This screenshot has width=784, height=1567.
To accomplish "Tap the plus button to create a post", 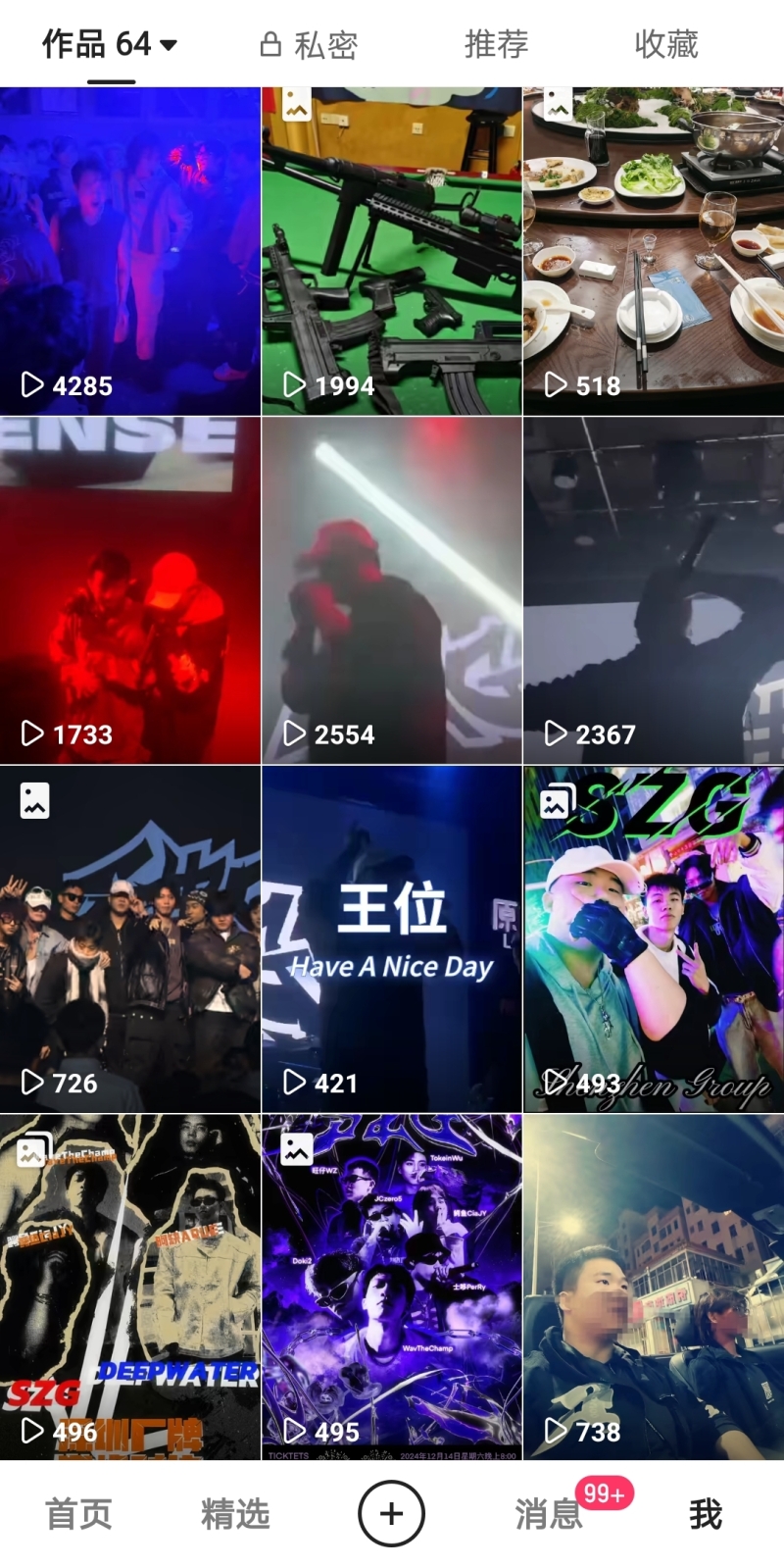I will [x=391, y=1513].
